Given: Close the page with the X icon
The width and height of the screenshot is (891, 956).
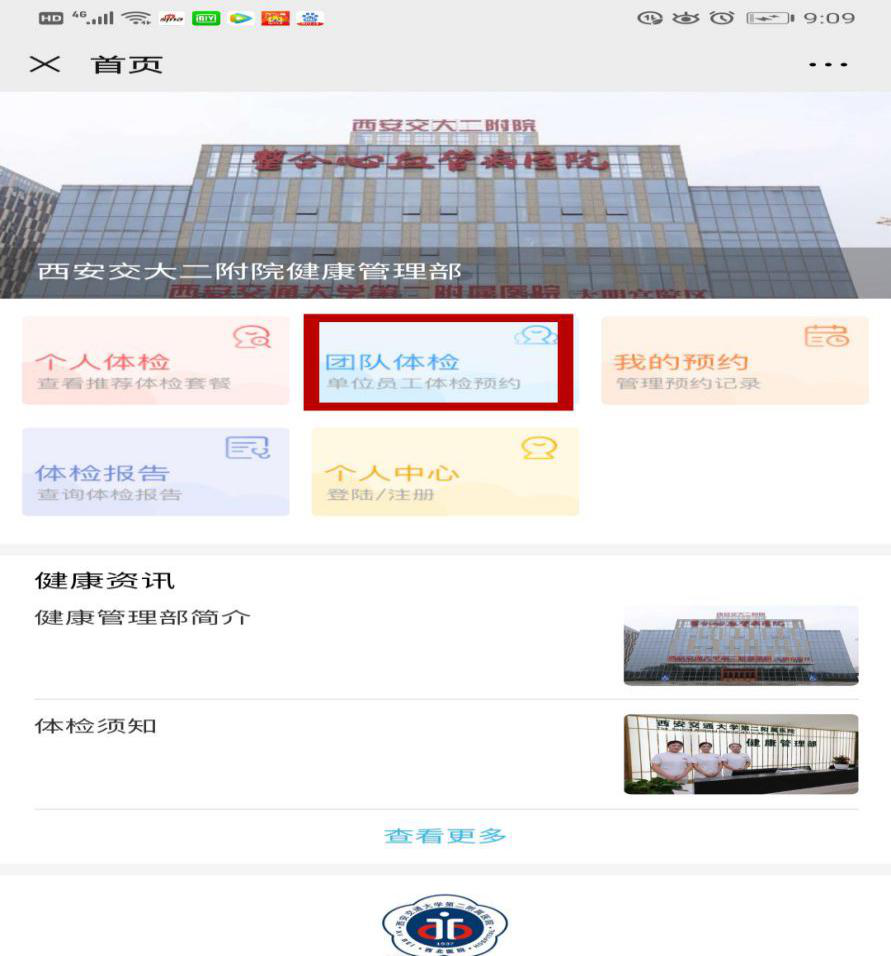Looking at the screenshot, I should pos(45,65).
